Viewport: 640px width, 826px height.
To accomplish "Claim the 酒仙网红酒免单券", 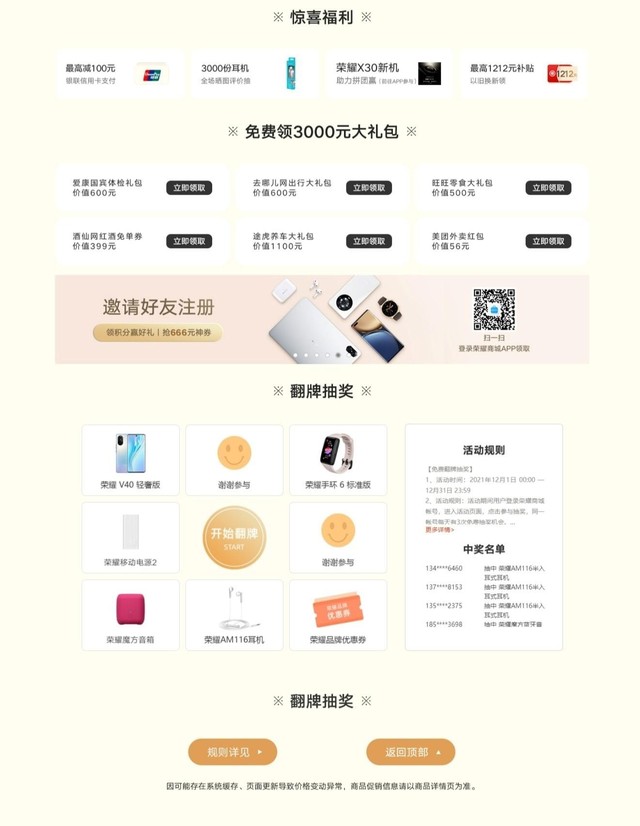I will tap(189, 241).
